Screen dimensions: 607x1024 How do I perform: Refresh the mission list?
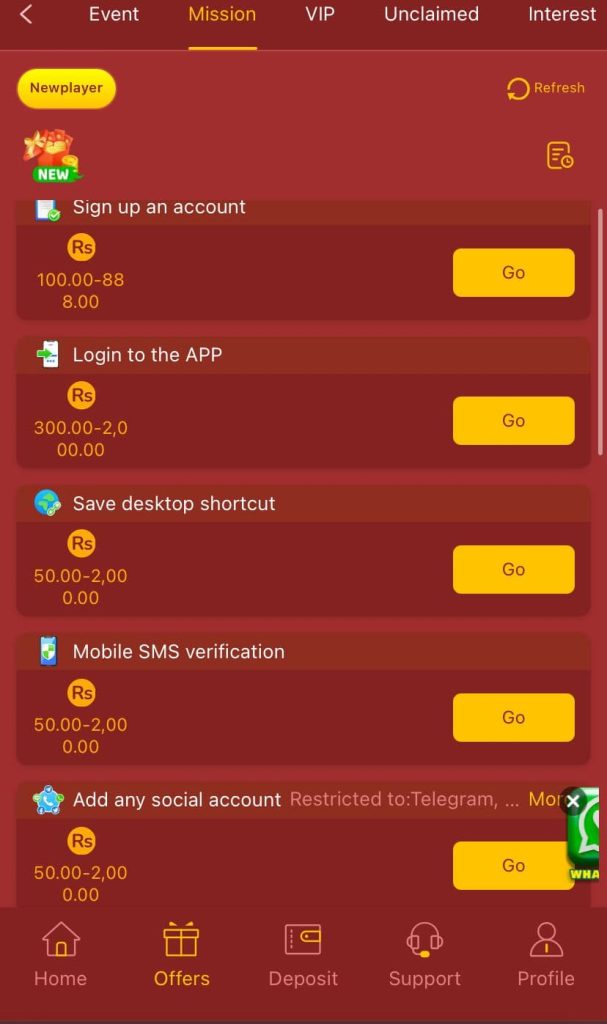pos(545,88)
